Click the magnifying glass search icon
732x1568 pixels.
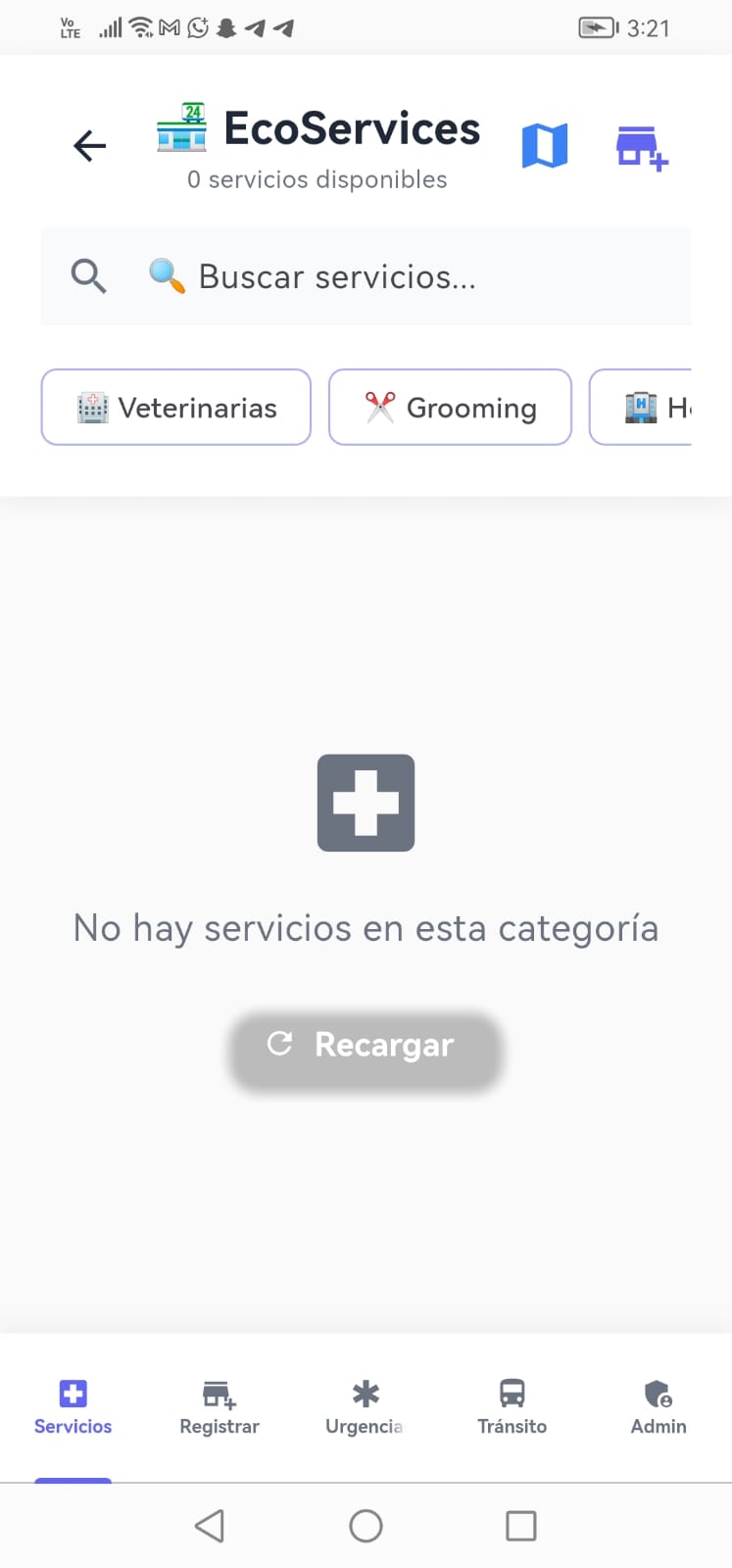tap(87, 275)
